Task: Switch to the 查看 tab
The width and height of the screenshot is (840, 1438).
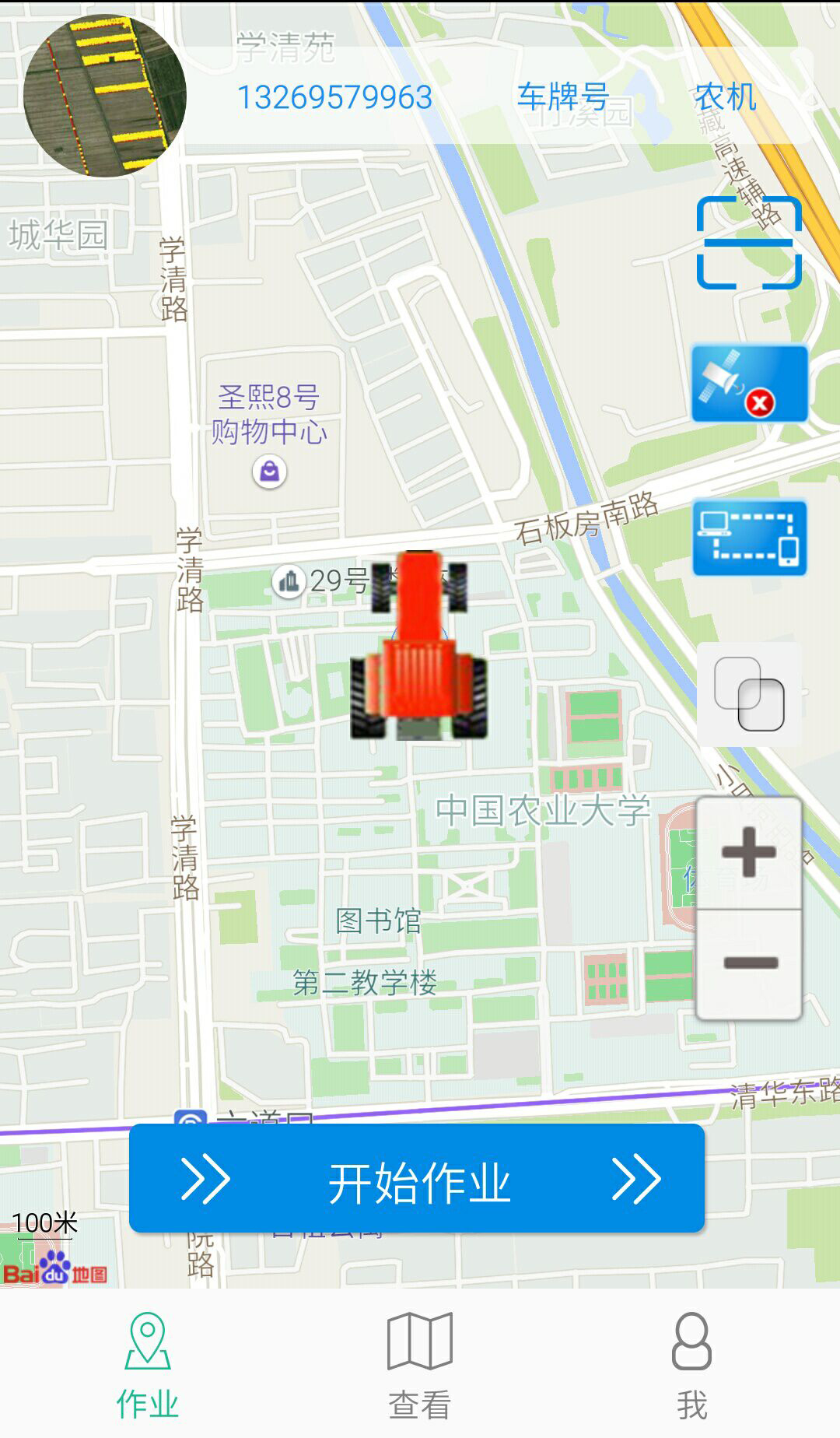Action: click(x=420, y=1366)
